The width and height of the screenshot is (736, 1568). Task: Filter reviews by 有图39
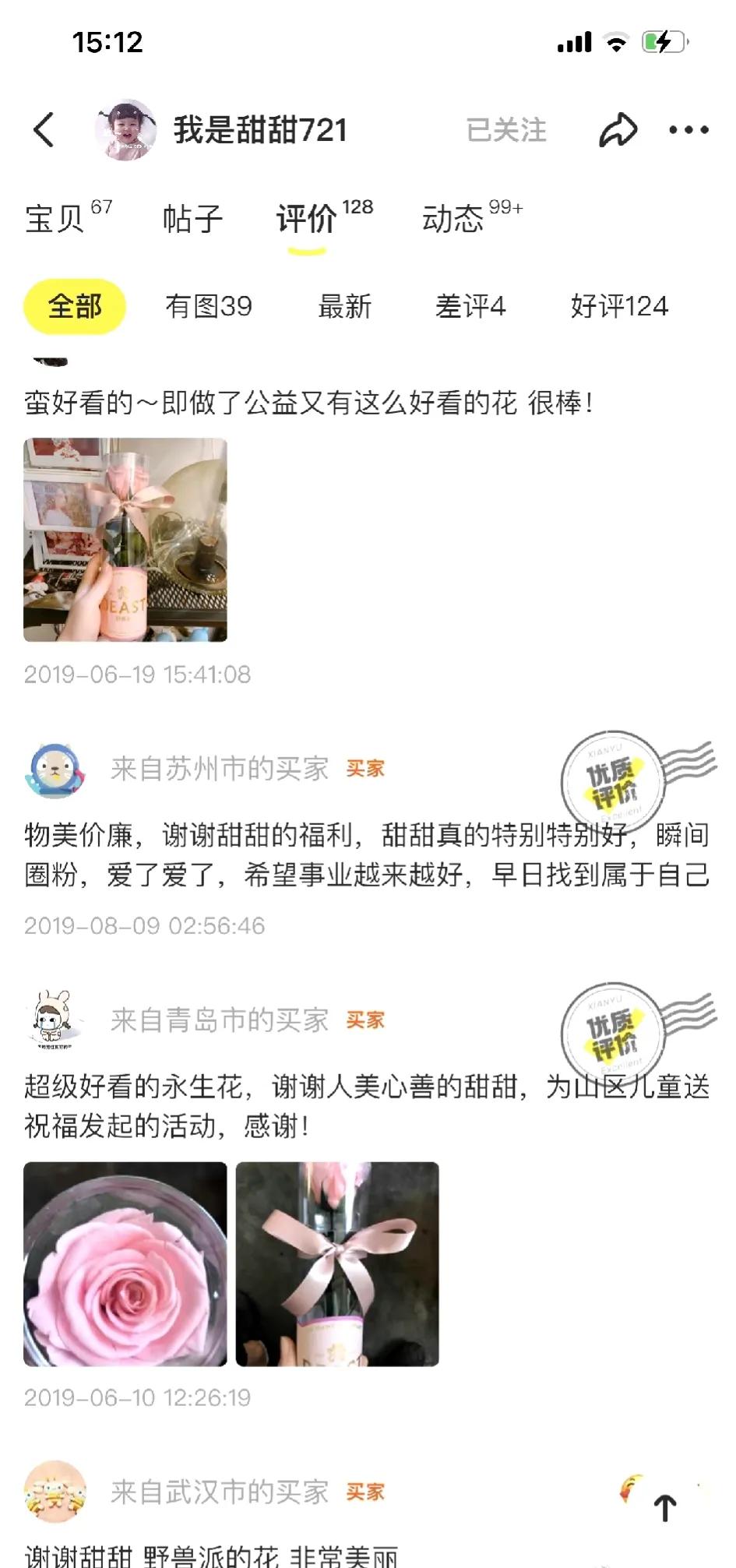tap(209, 306)
